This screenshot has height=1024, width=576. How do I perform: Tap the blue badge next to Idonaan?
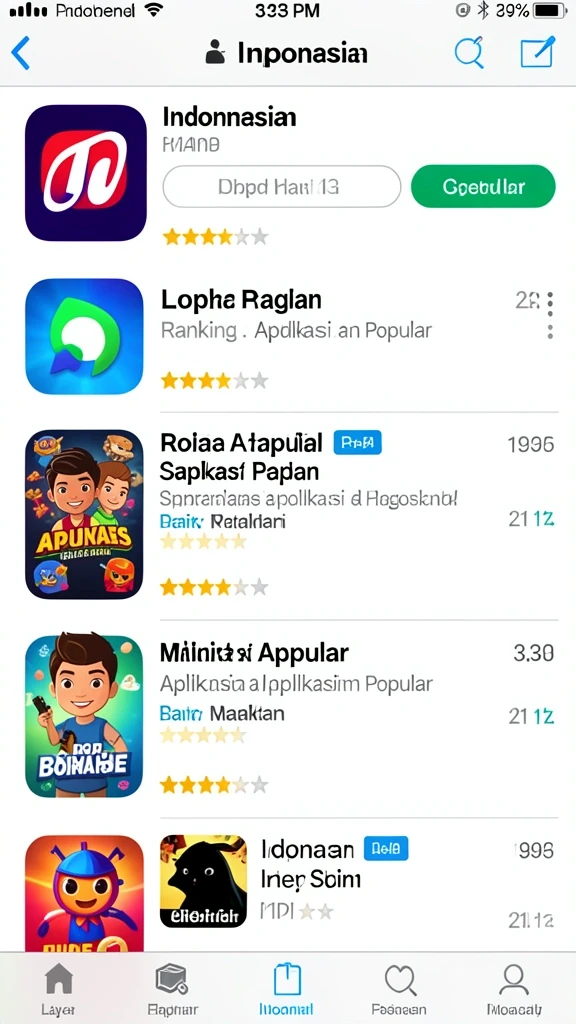(385, 849)
